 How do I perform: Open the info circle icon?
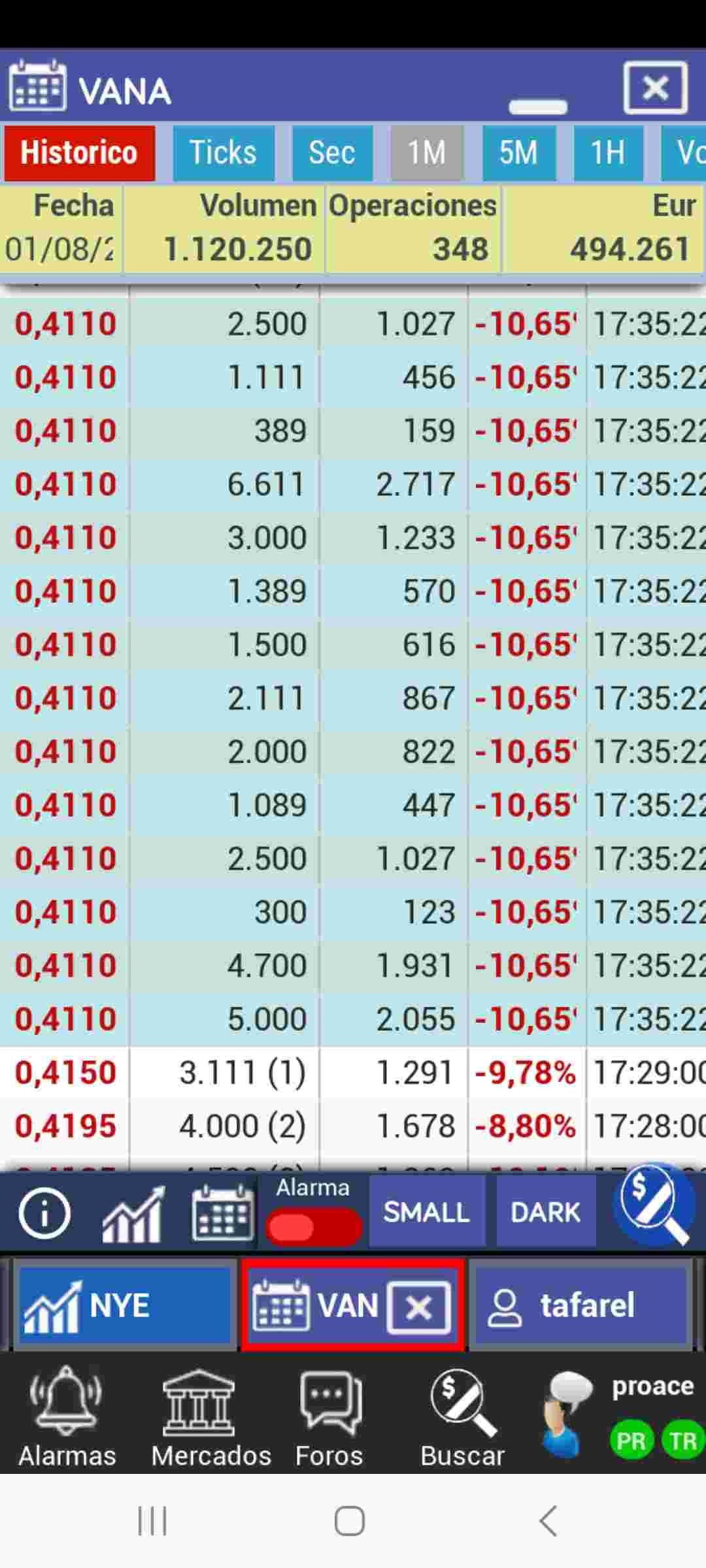click(44, 1213)
